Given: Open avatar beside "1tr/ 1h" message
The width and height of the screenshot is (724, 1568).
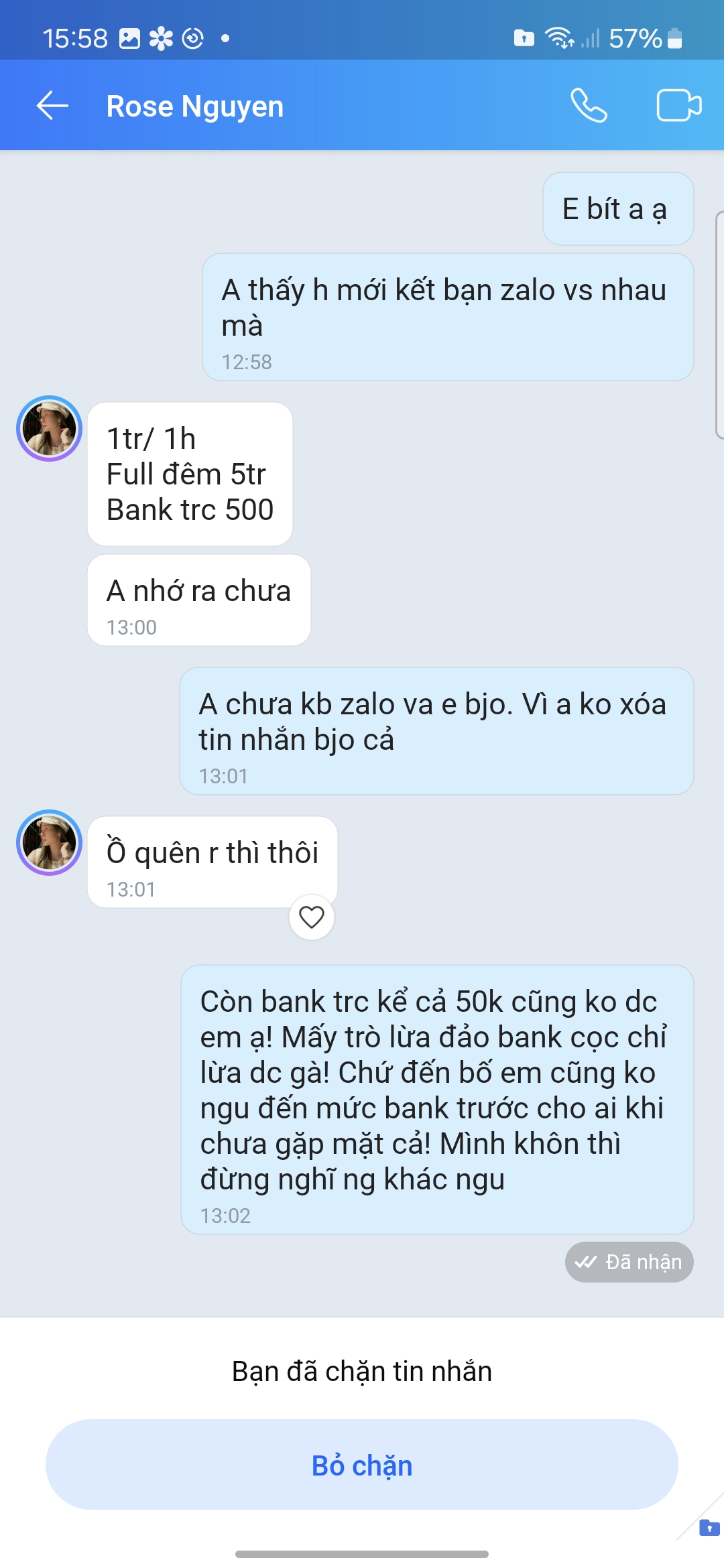Looking at the screenshot, I should pyautogui.click(x=49, y=428).
